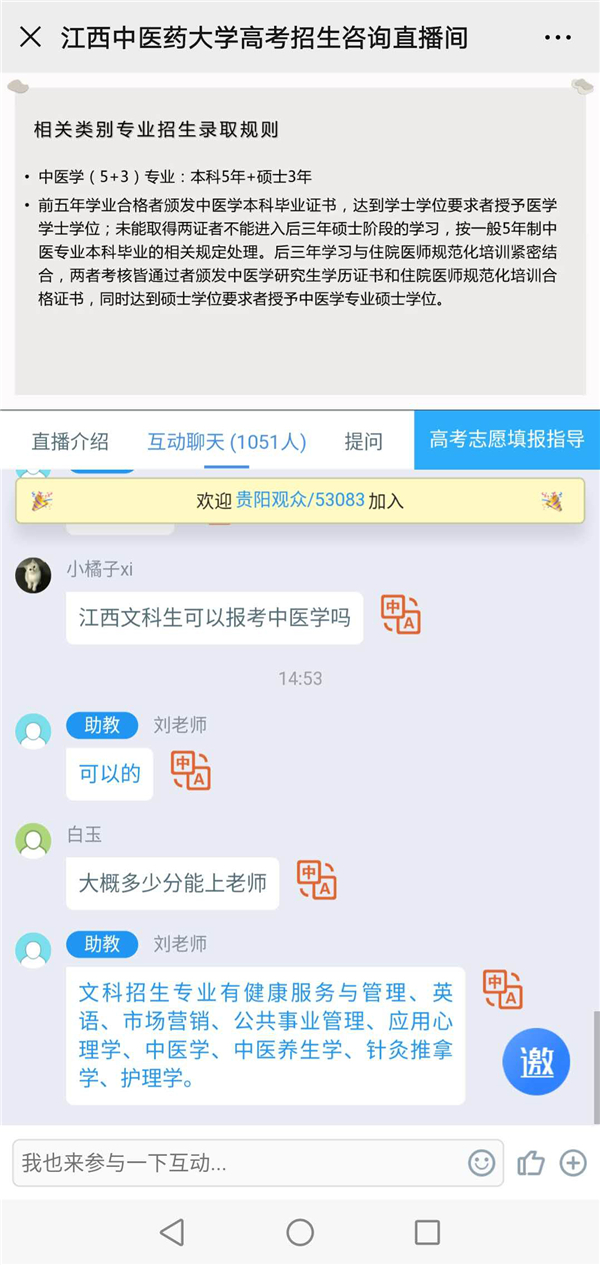Open the plus attachments menu
This screenshot has width=600, height=1265.
(573, 1163)
